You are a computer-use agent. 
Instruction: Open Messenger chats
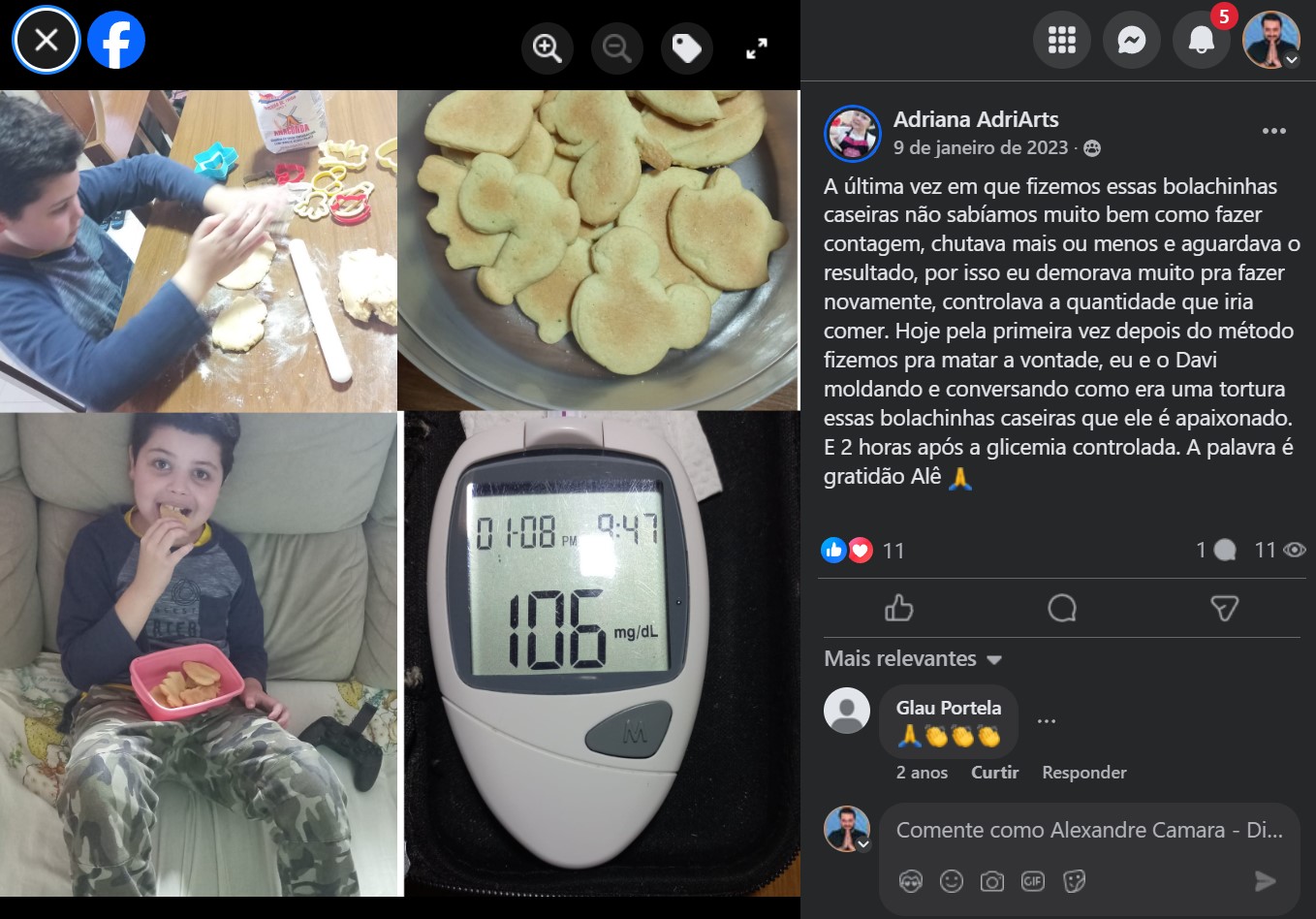click(1131, 40)
